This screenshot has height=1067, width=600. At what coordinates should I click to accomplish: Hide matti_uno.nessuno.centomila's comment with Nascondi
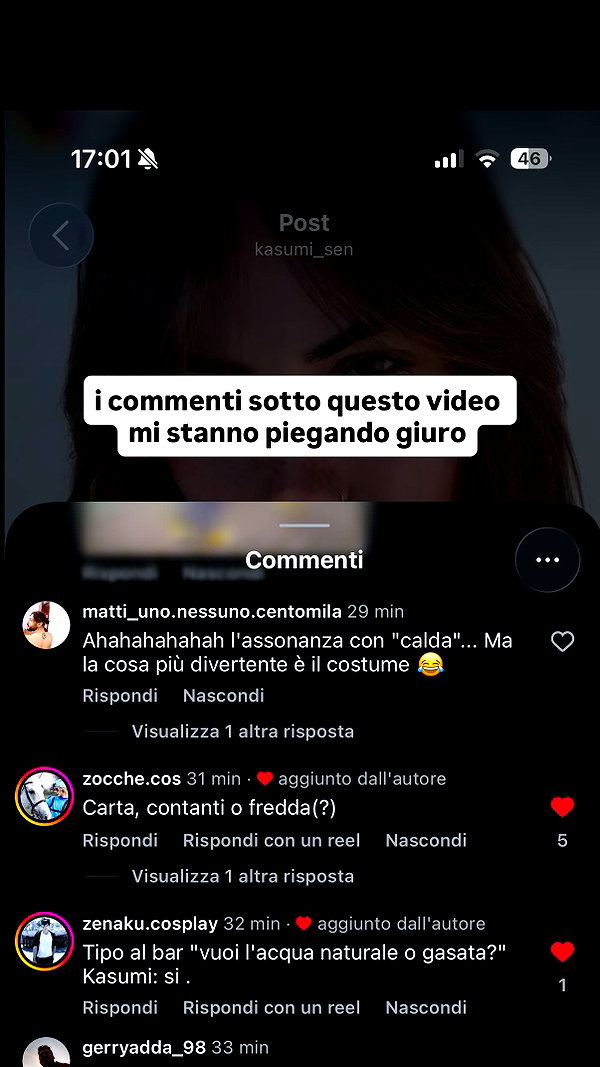point(223,695)
